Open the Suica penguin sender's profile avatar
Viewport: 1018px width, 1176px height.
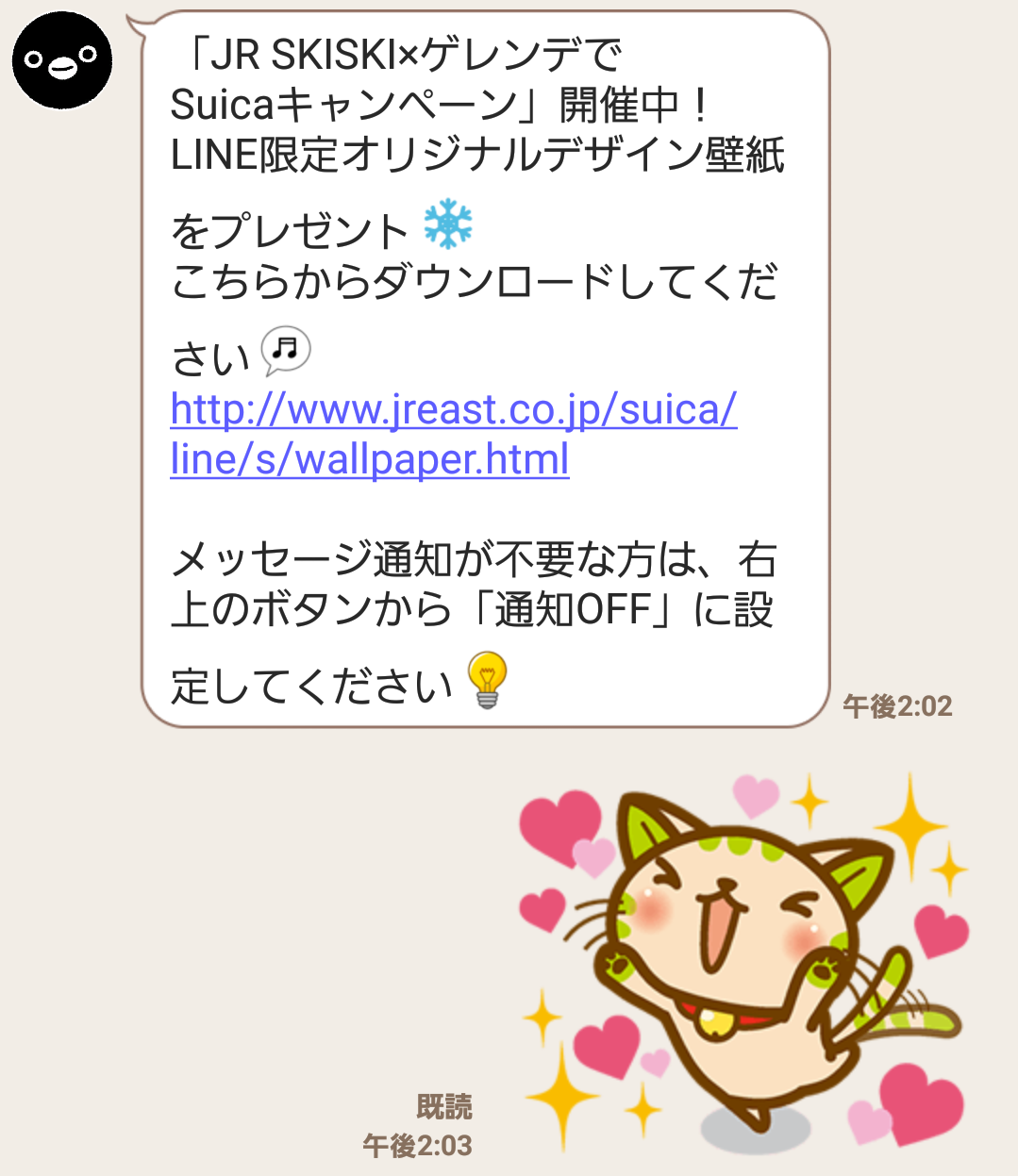pyautogui.click(x=62, y=60)
